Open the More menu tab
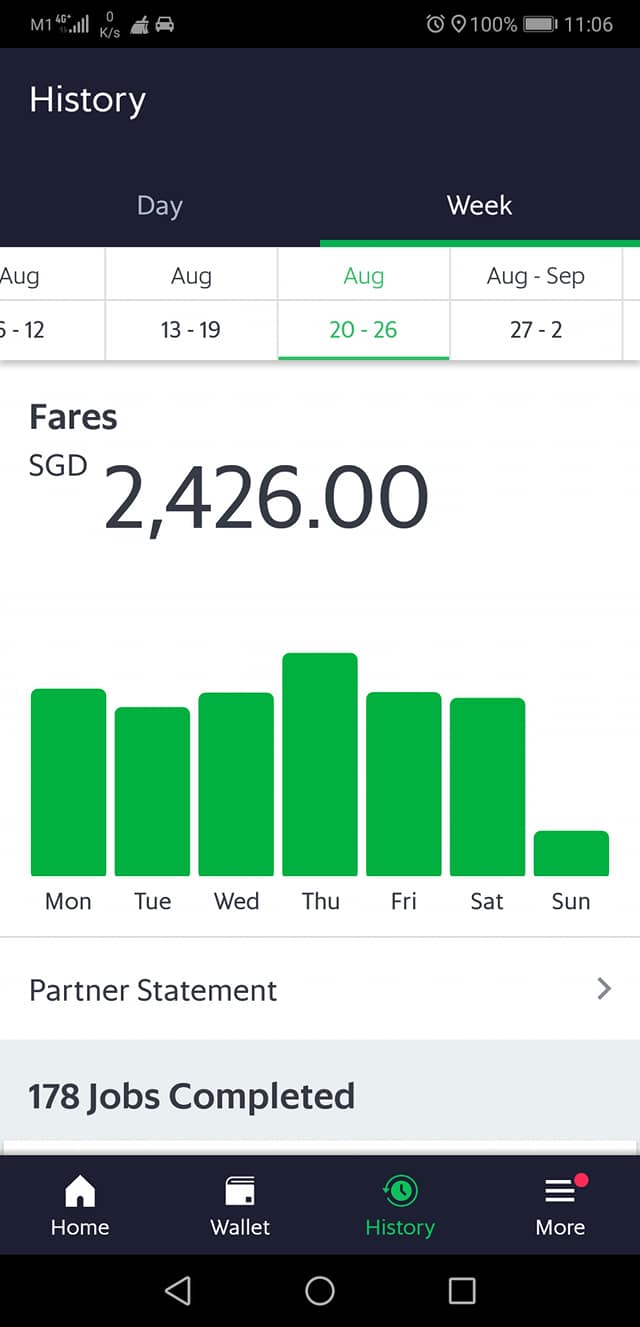This screenshot has height=1327, width=640. pyautogui.click(x=560, y=1205)
